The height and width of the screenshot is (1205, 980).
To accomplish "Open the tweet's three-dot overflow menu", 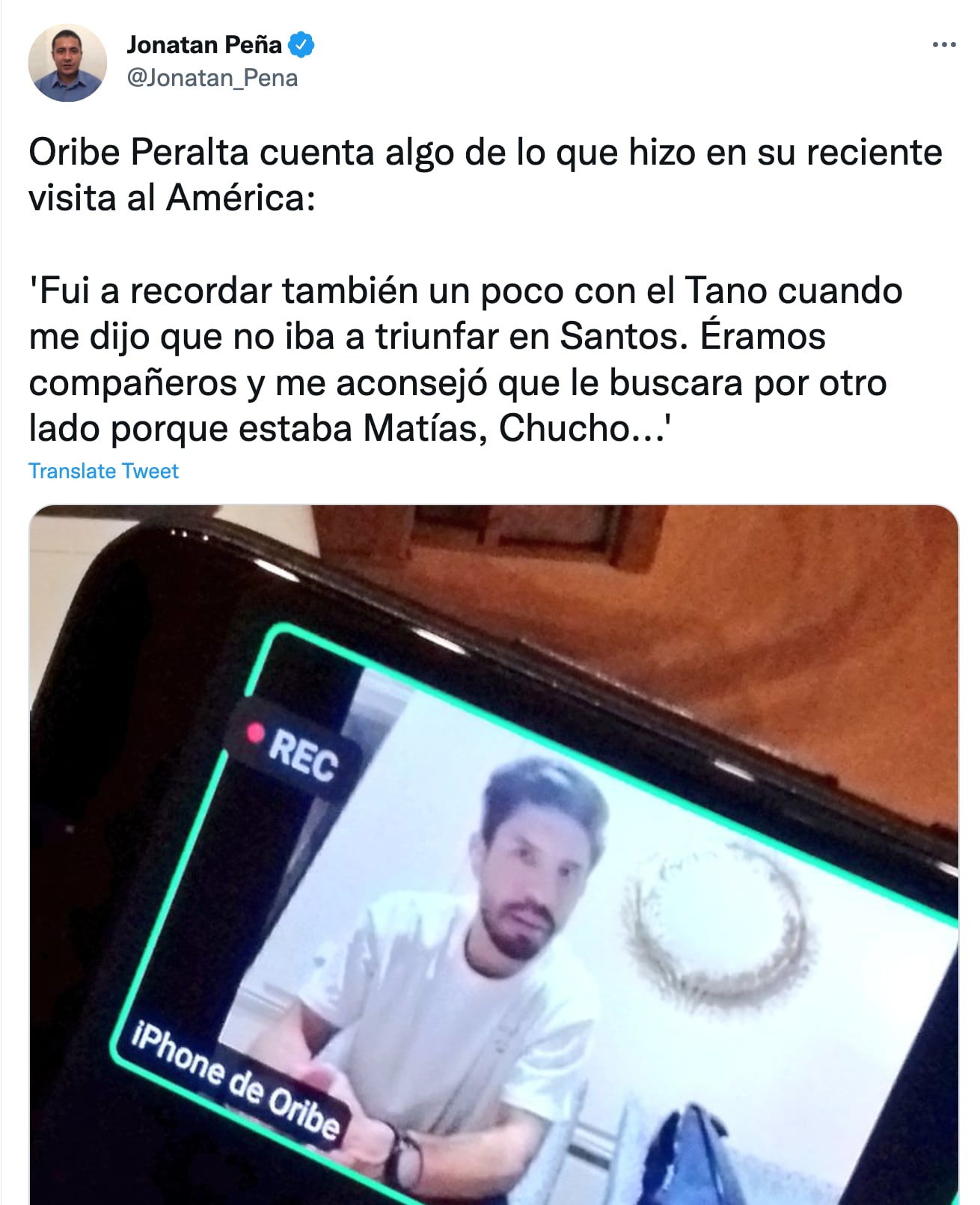I will tap(944, 45).
